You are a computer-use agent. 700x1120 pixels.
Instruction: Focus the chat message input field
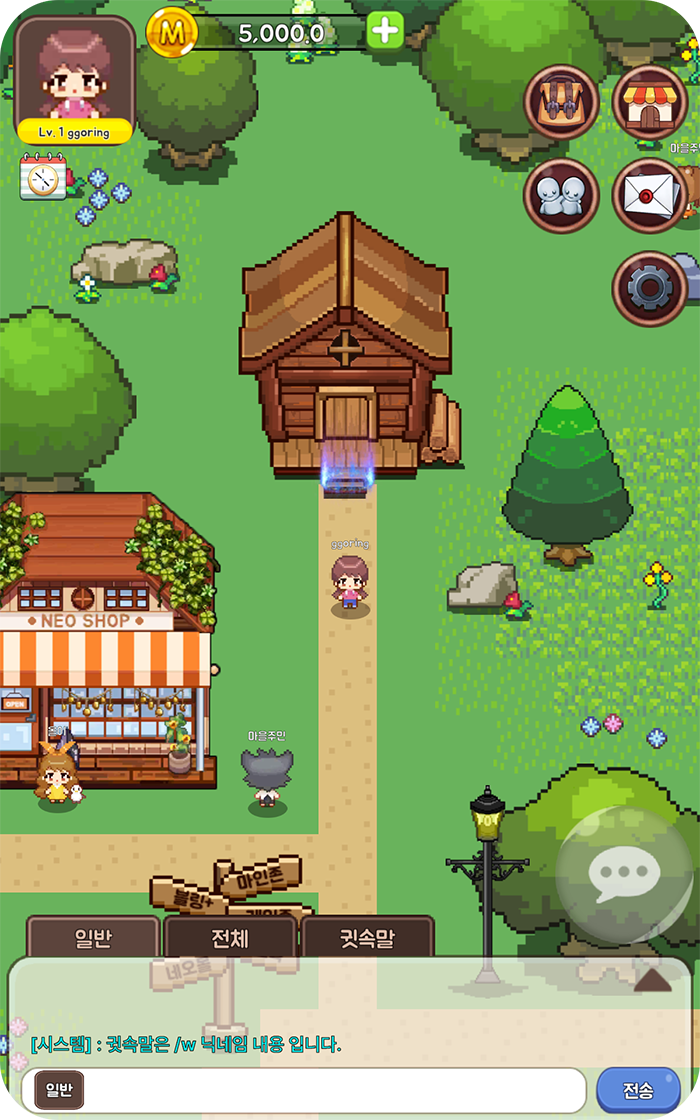click(335, 1089)
